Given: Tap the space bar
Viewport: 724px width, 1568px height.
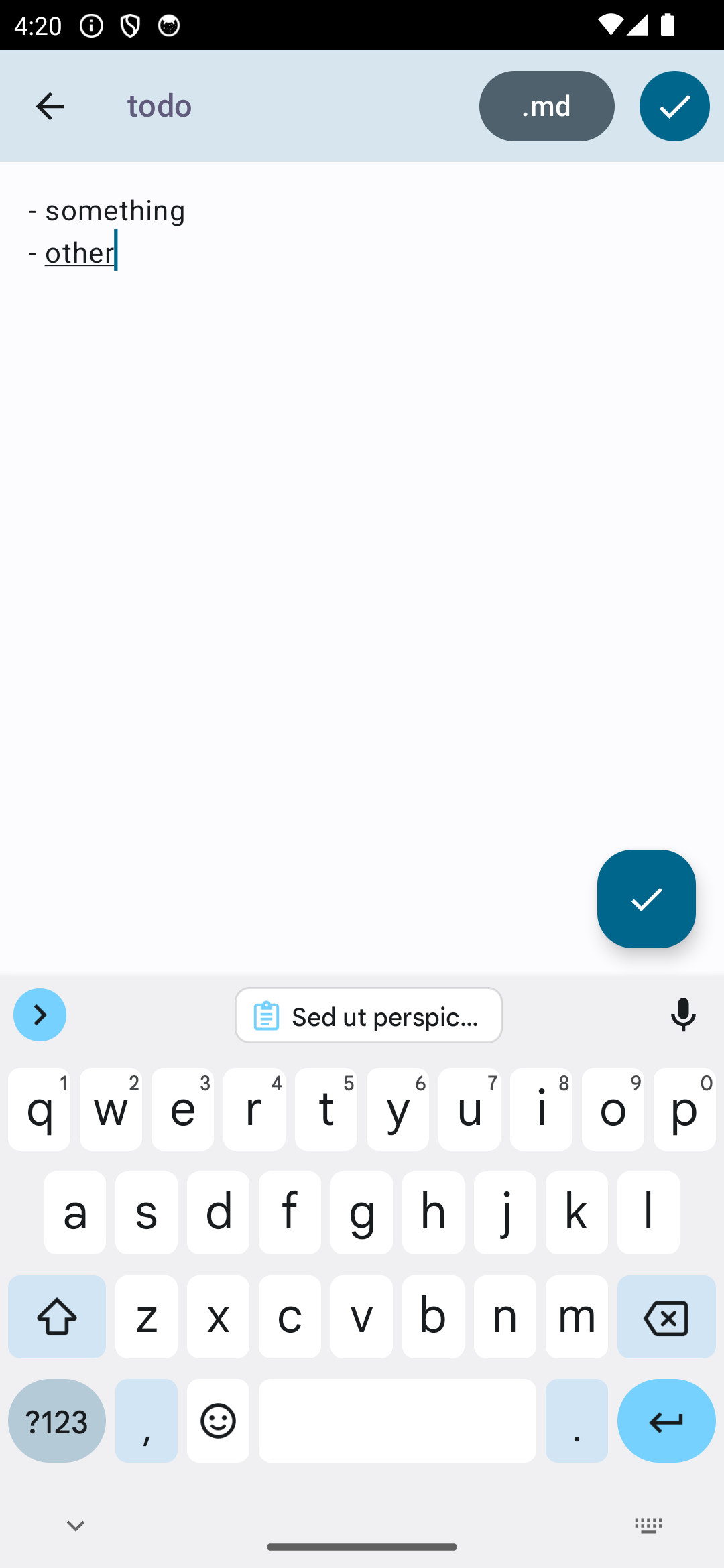Looking at the screenshot, I should [x=397, y=1421].
